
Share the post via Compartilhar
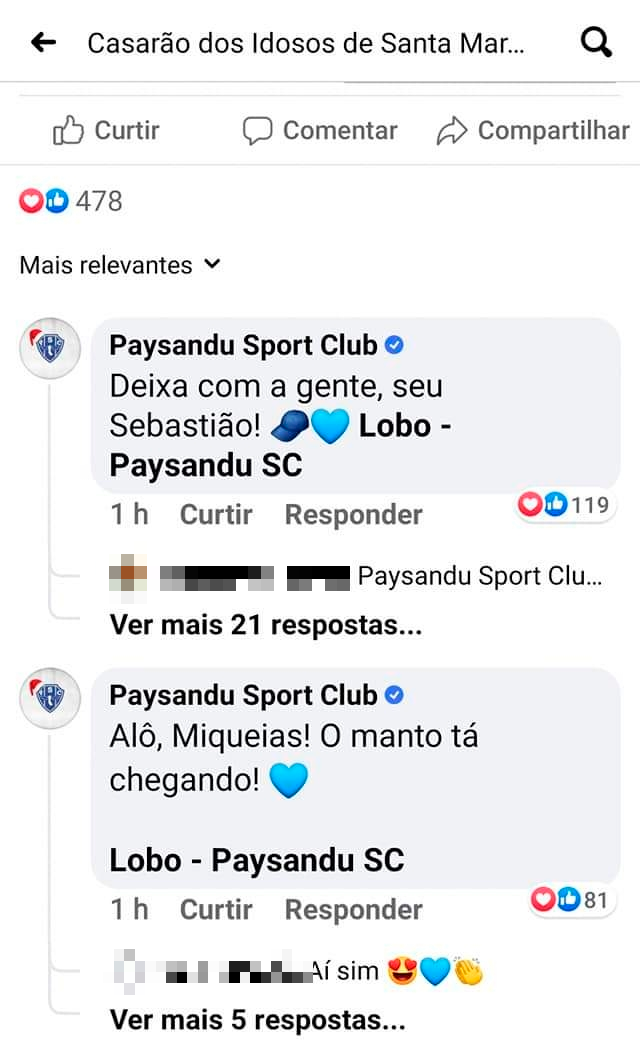[x=534, y=130]
